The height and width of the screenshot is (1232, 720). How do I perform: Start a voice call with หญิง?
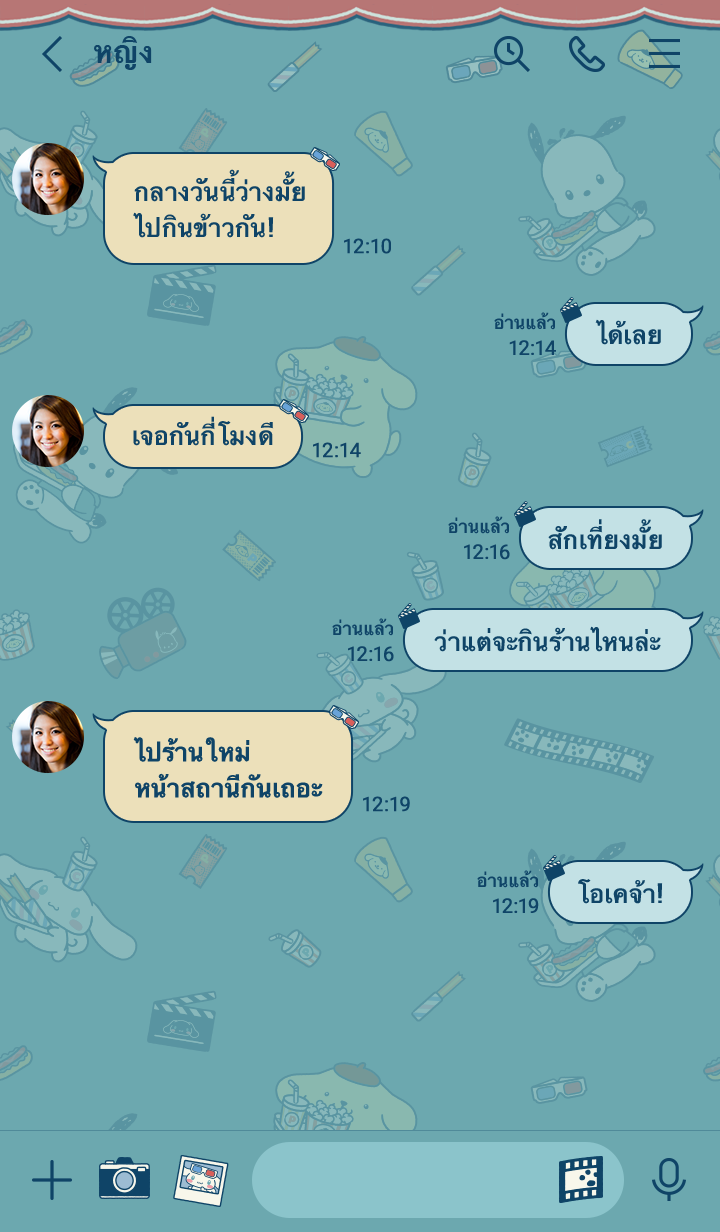pyautogui.click(x=586, y=54)
